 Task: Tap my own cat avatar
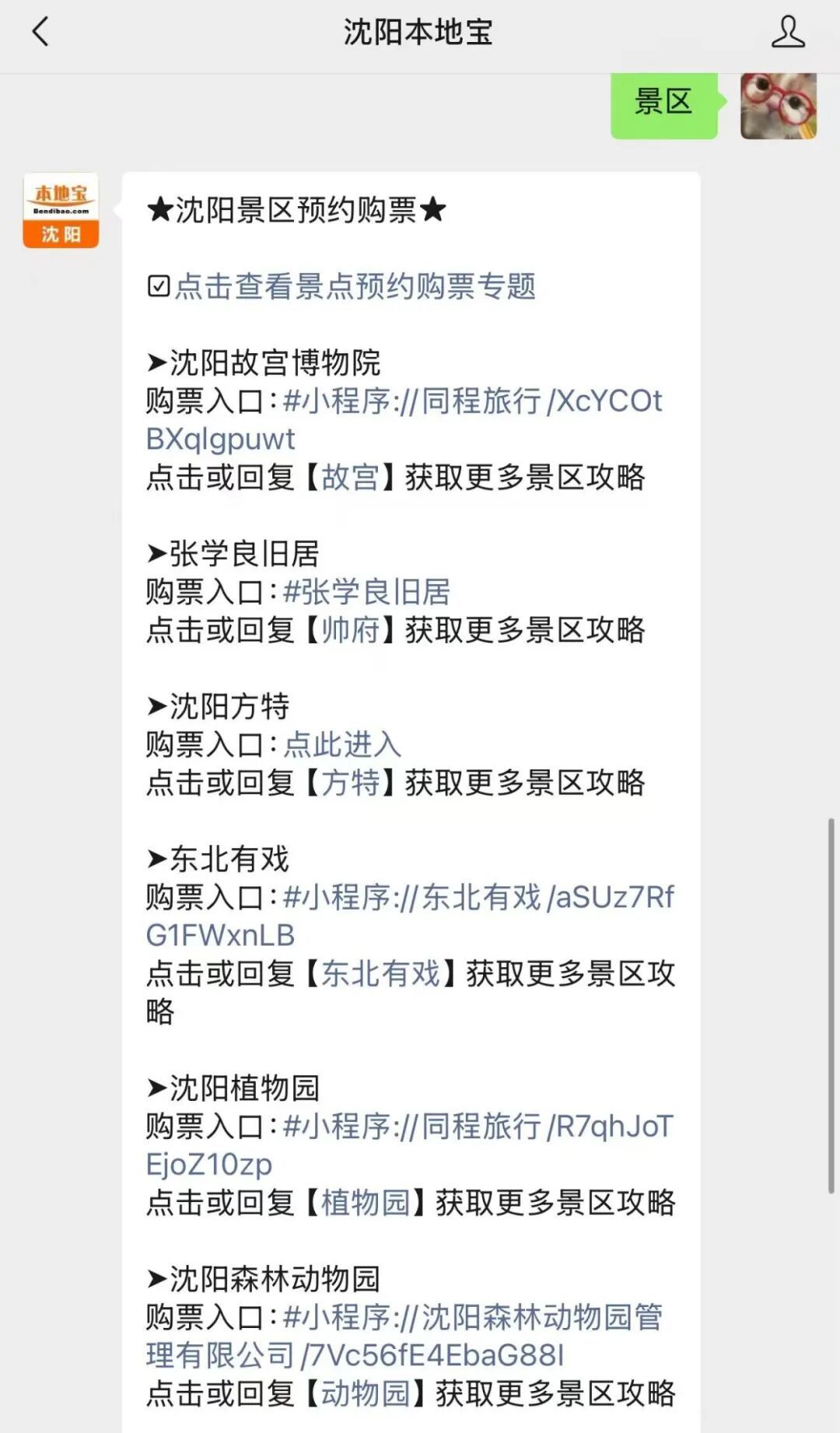(779, 106)
